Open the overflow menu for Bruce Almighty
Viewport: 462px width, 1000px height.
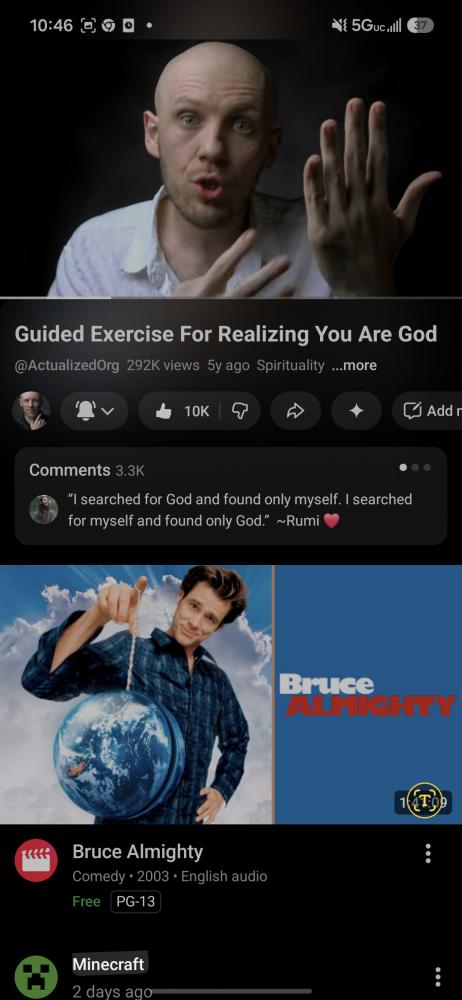(x=428, y=853)
